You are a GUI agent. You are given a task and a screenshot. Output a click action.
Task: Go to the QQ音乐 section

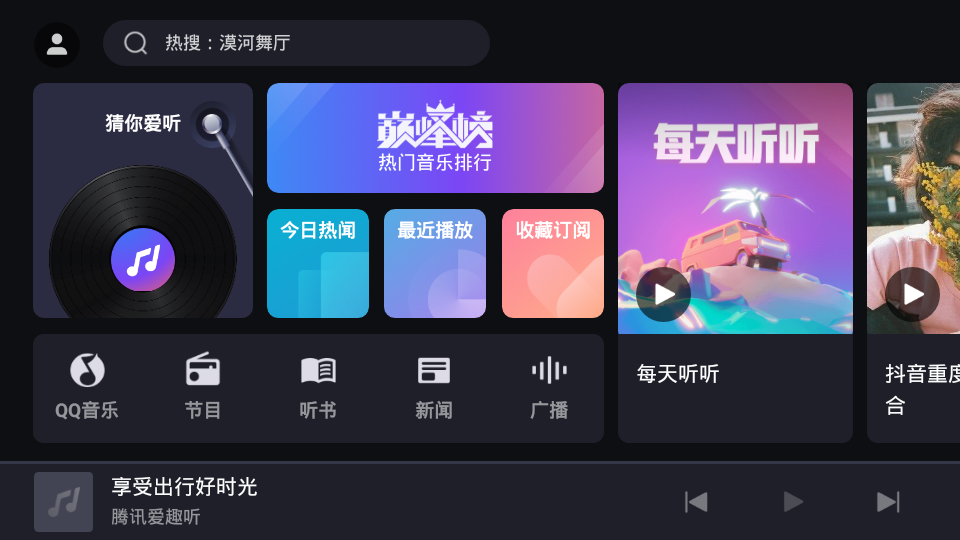tap(87, 387)
